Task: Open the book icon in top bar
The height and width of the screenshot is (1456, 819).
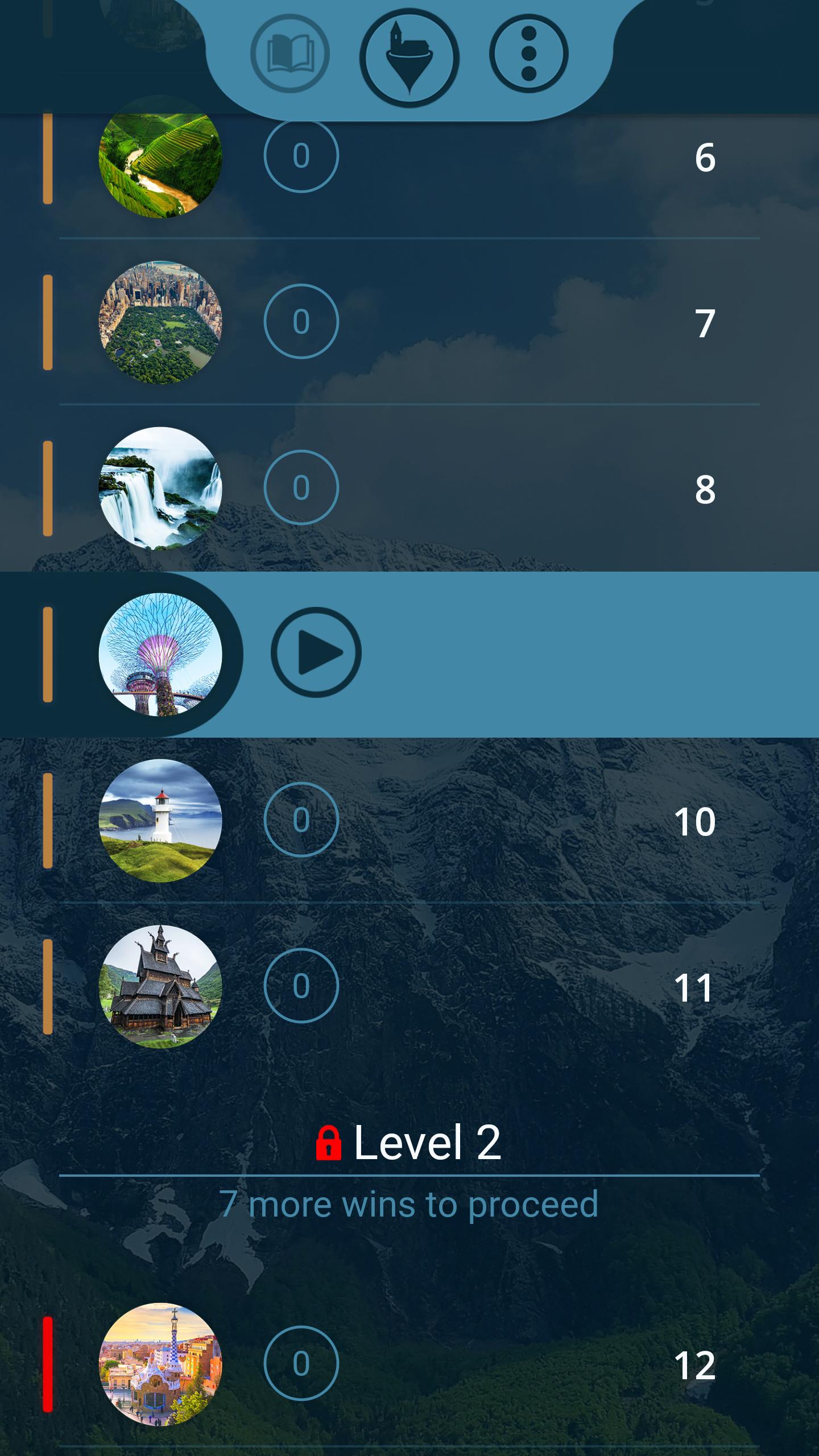Action: 290,54
